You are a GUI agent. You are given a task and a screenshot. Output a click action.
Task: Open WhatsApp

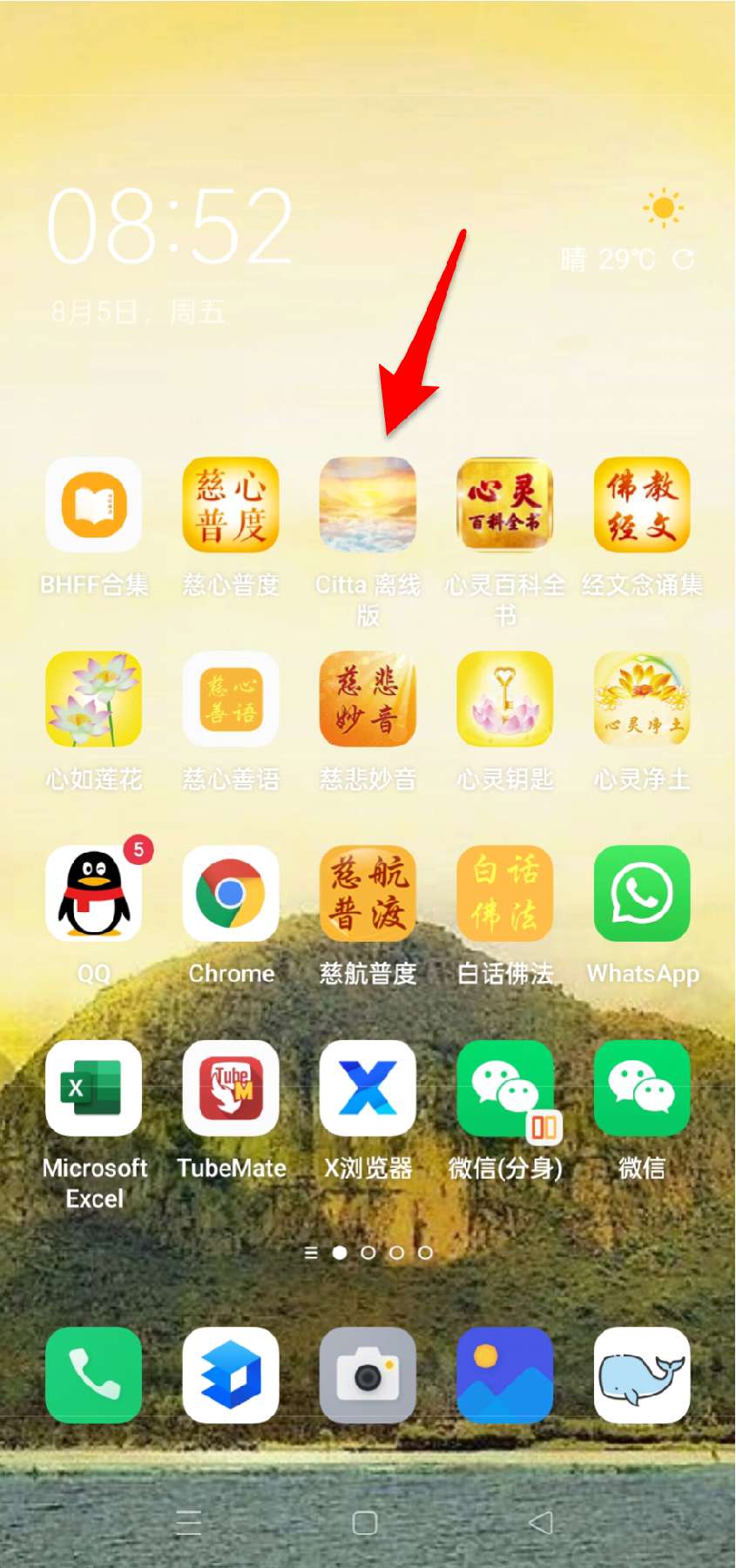click(642, 894)
